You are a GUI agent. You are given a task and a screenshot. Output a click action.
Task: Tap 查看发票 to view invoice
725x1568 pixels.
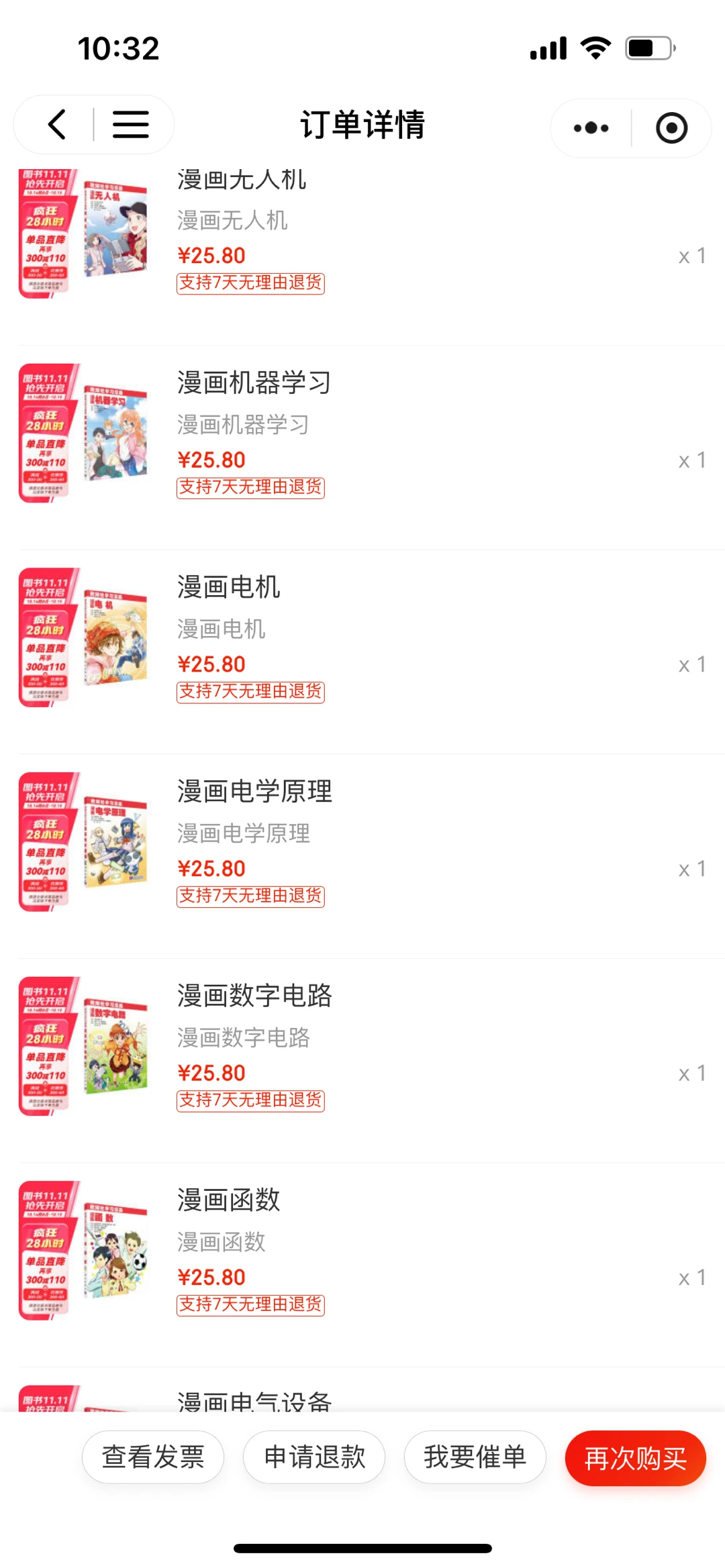153,1457
